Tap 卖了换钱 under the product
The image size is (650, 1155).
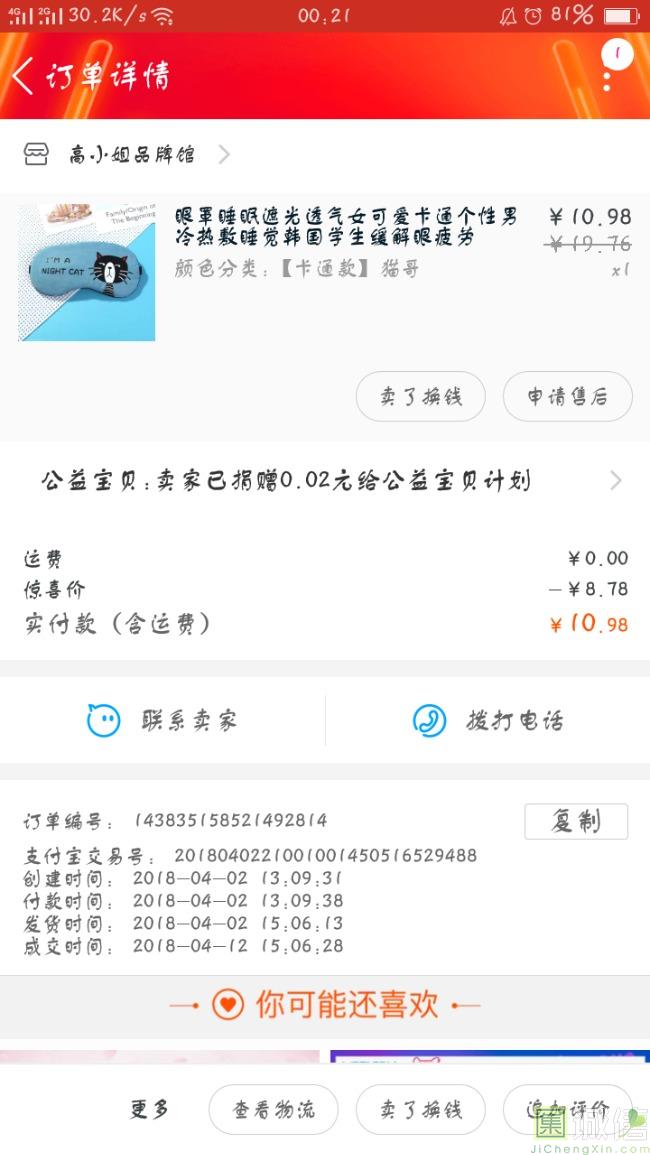420,397
